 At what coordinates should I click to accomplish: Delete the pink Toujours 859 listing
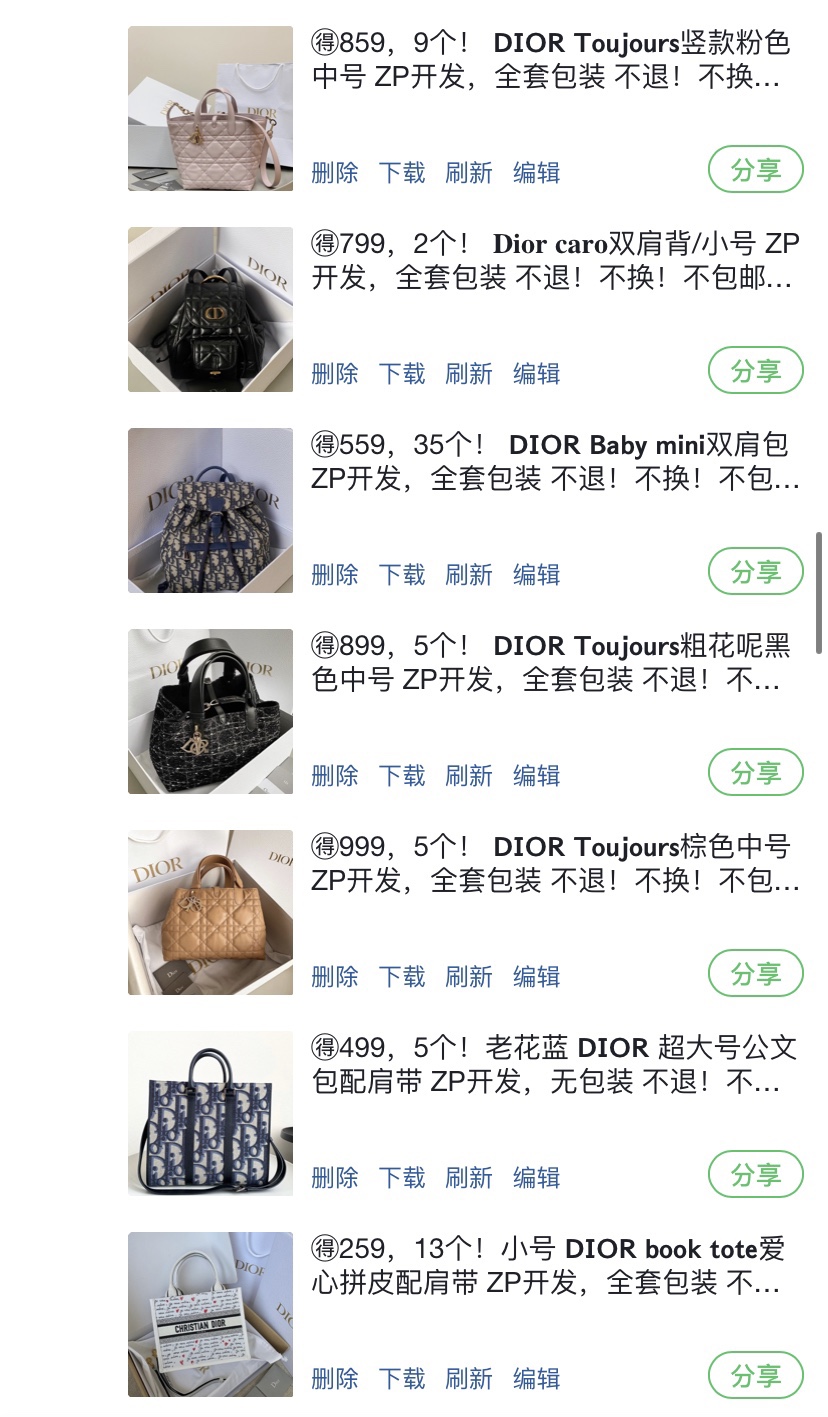tap(334, 173)
